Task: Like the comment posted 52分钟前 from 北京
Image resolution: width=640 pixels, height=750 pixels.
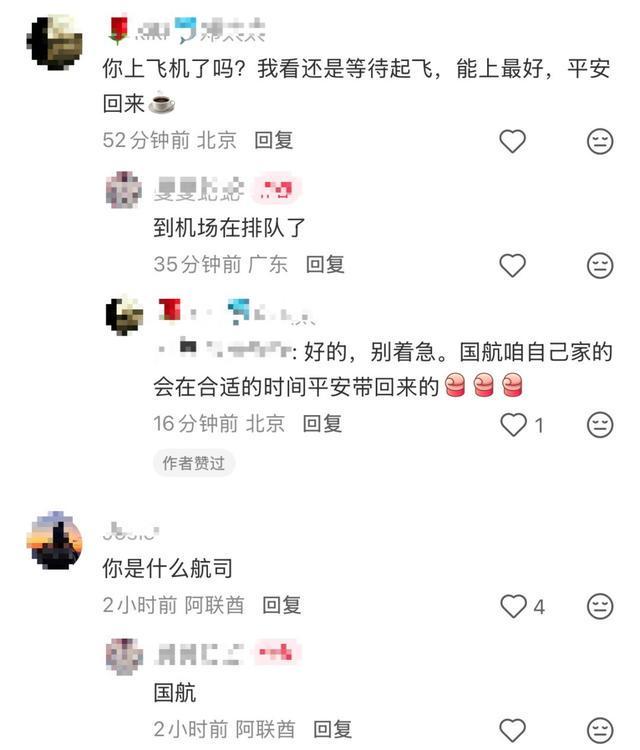Action: [x=513, y=141]
